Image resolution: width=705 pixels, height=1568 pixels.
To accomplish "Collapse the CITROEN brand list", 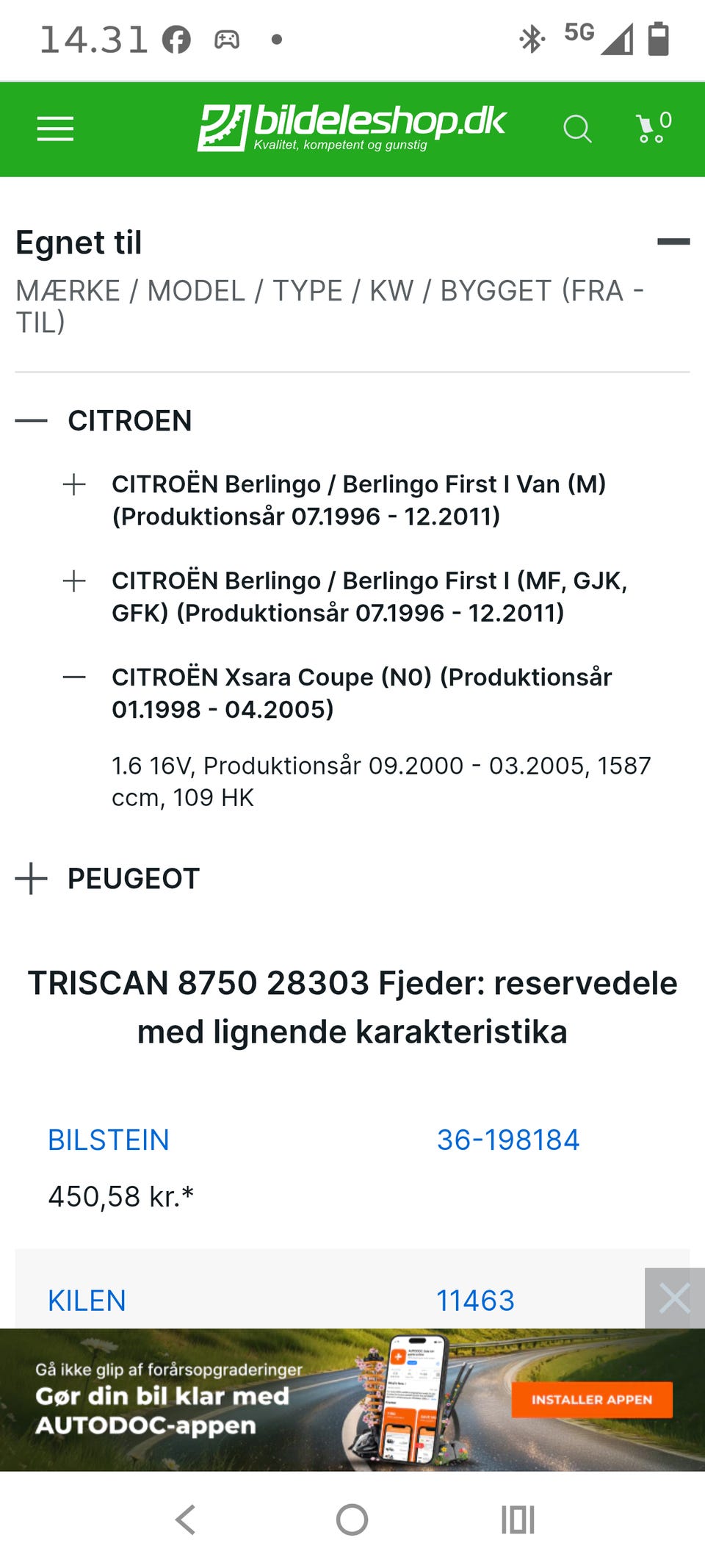I will point(32,421).
